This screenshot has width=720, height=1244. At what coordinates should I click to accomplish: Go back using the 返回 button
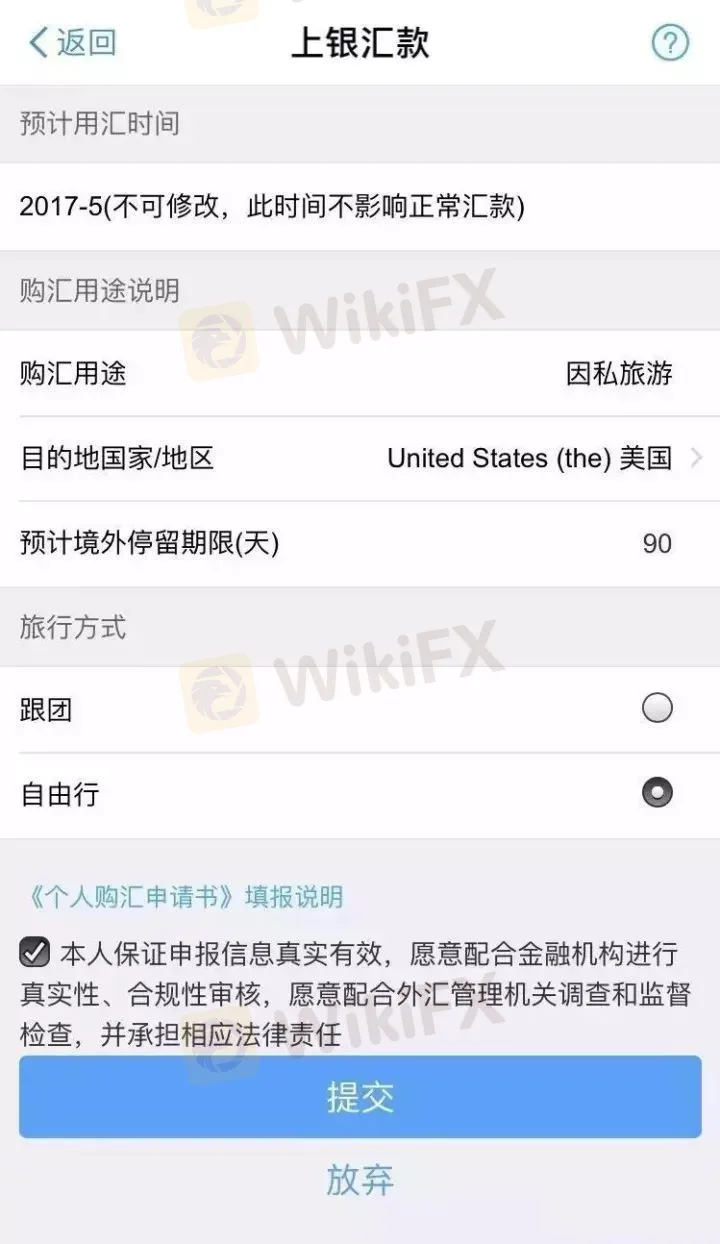[72, 43]
